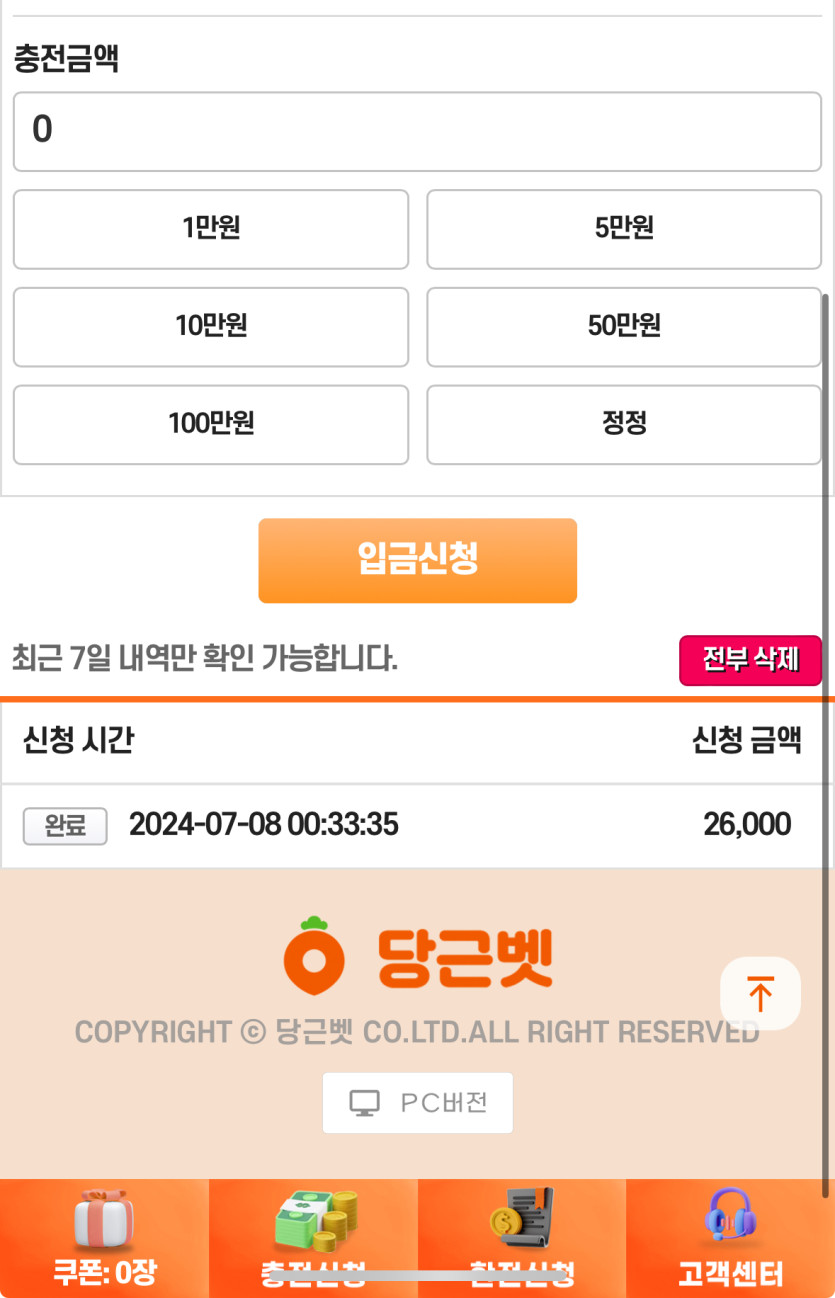Switch to the PC버전 view
This screenshot has height=1298, width=835.
tap(417, 1103)
